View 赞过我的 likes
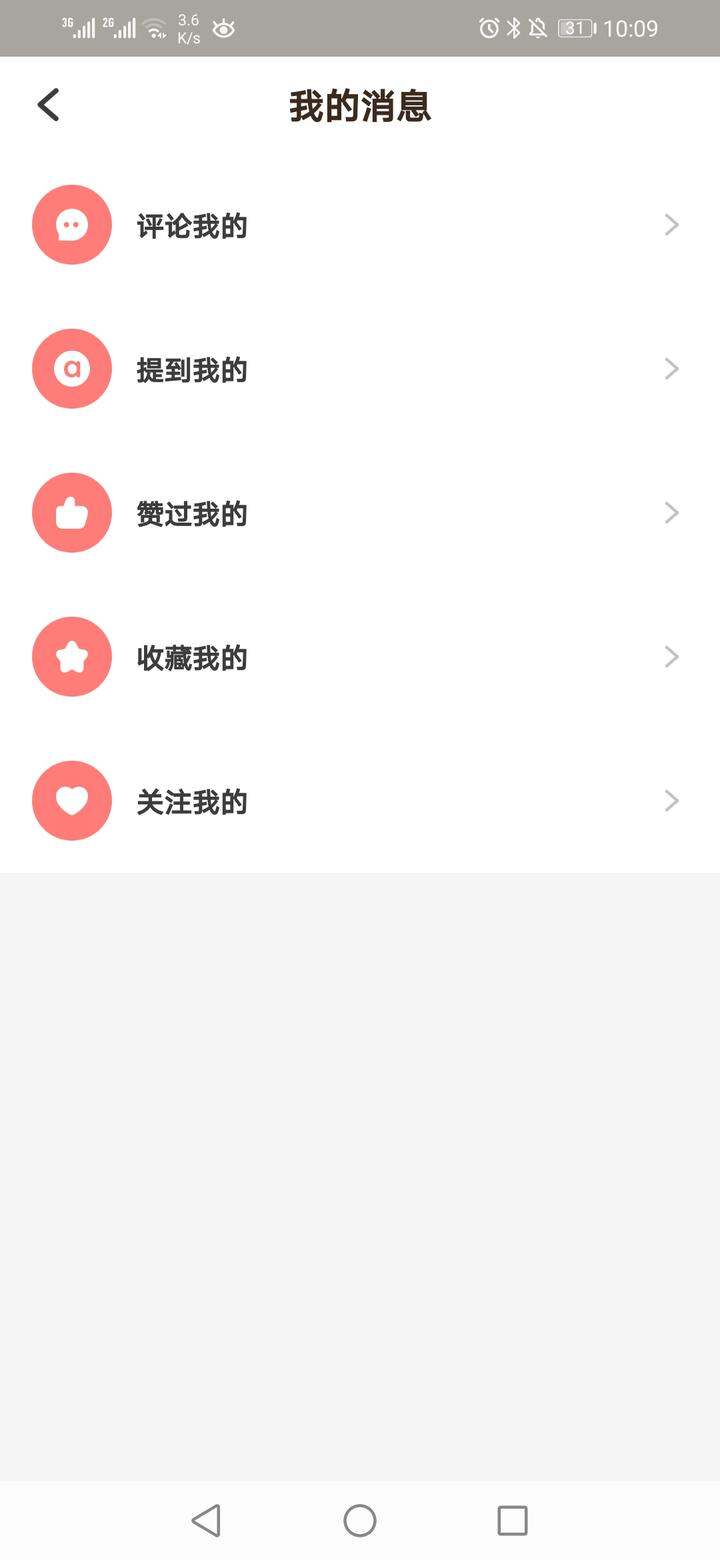720x1560 pixels. click(360, 513)
